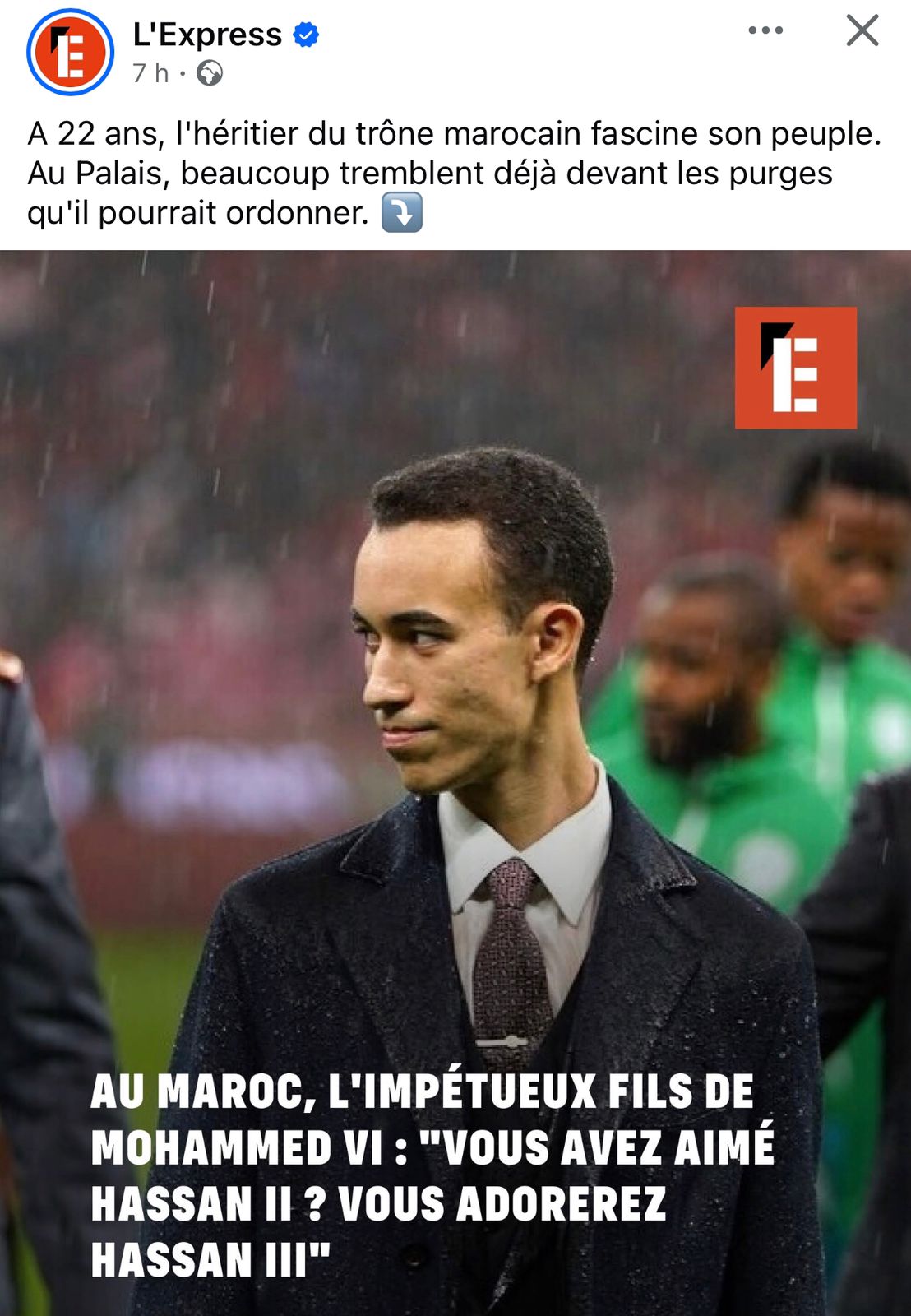Dismiss the post with the X
911x1316 pixels.
coord(862,31)
